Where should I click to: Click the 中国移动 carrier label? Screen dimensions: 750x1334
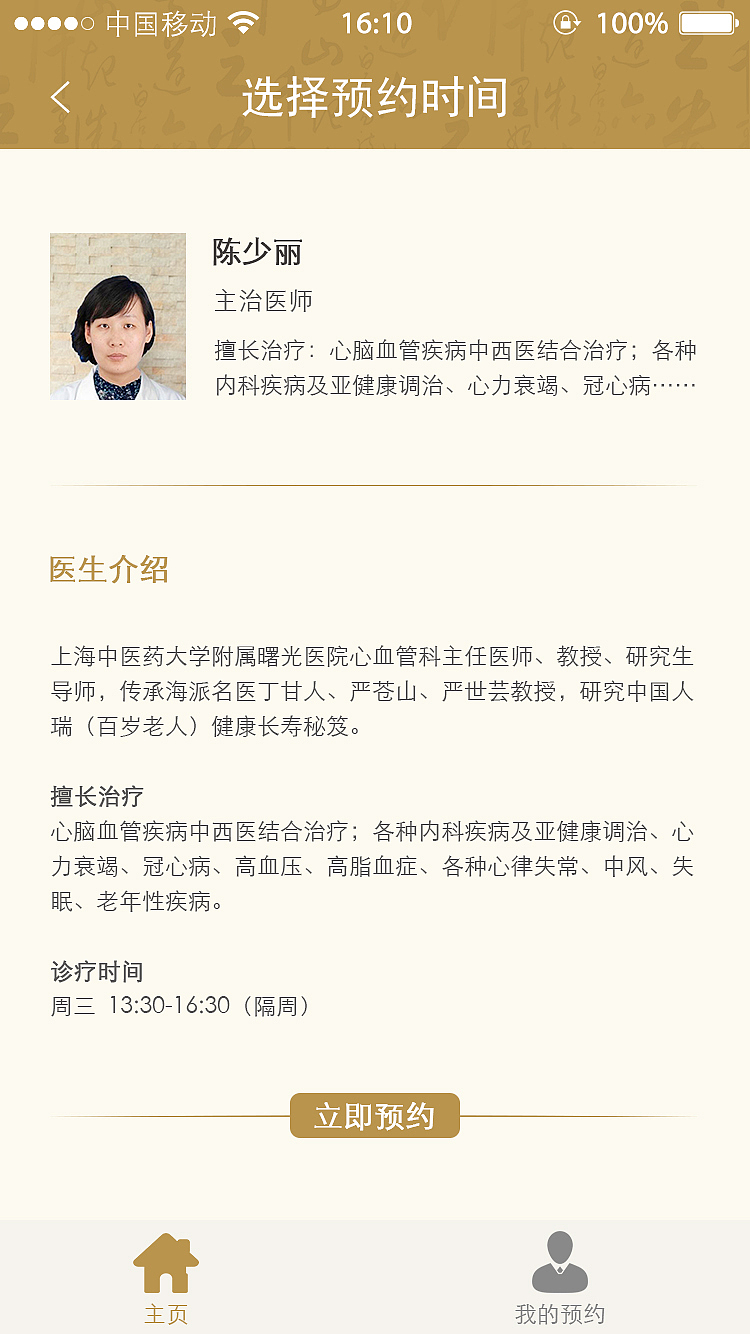pos(161,22)
